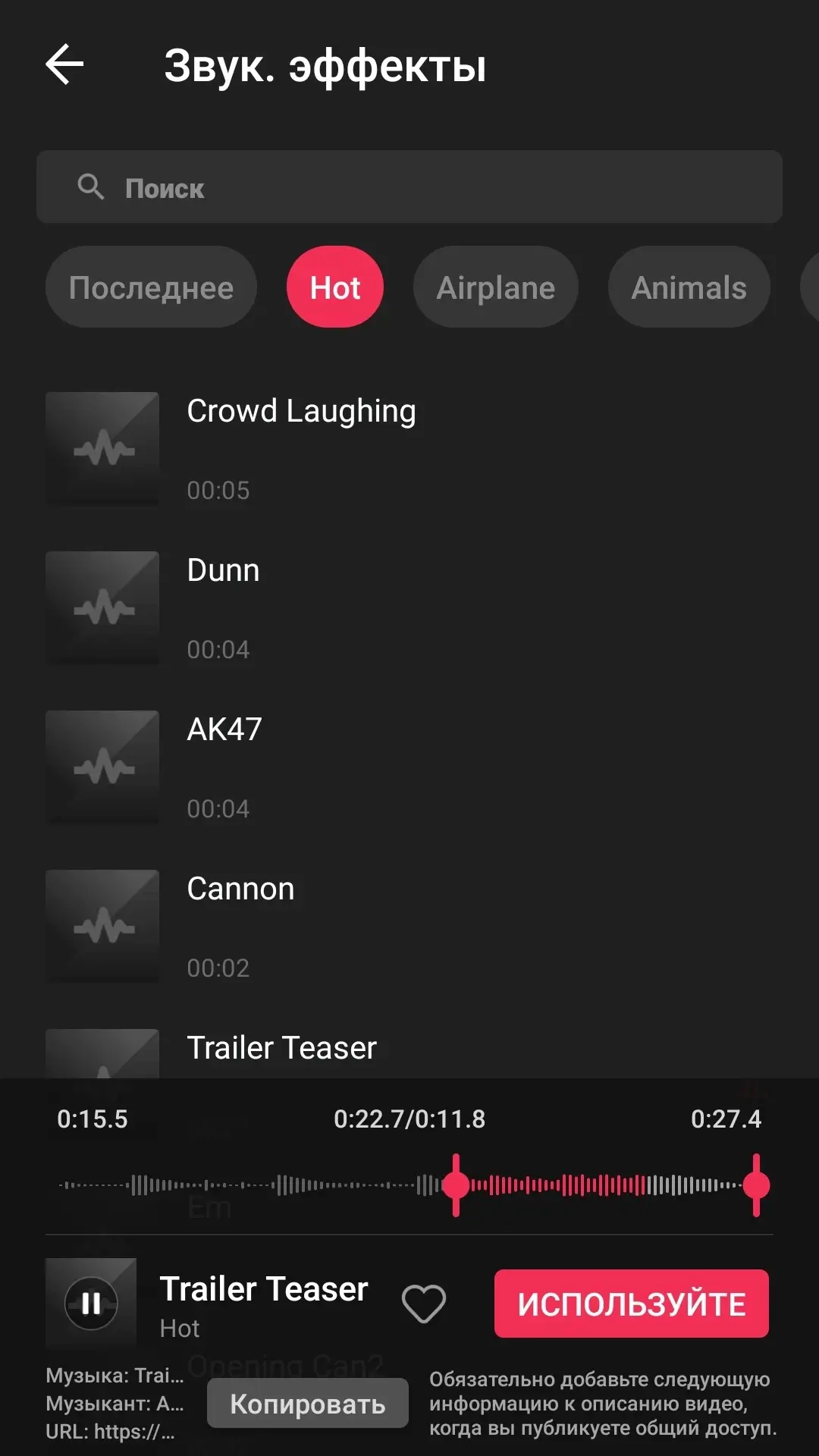Tap the waveform start trim handle
The width and height of the screenshot is (819, 1456).
[x=456, y=1185]
